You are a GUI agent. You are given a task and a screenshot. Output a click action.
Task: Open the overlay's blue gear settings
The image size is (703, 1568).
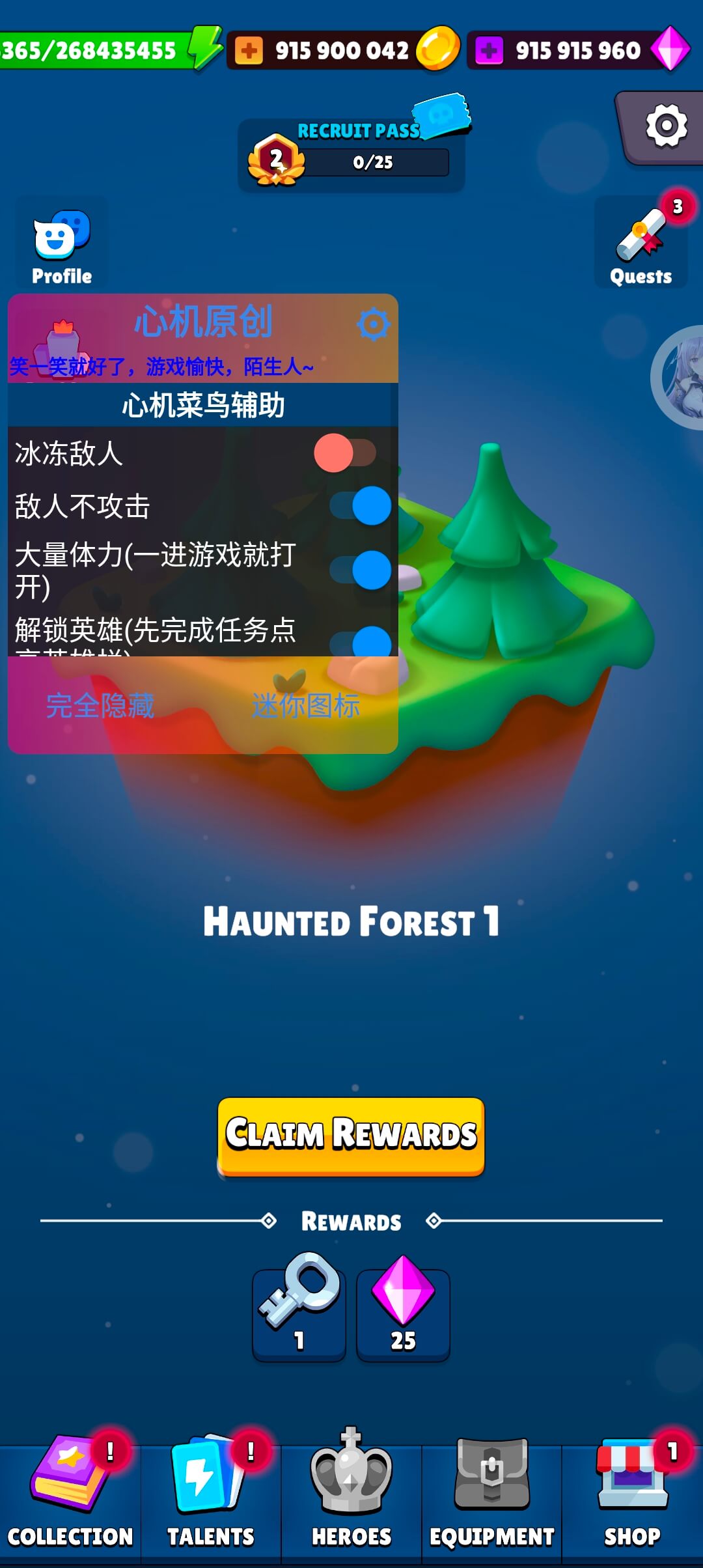373,324
